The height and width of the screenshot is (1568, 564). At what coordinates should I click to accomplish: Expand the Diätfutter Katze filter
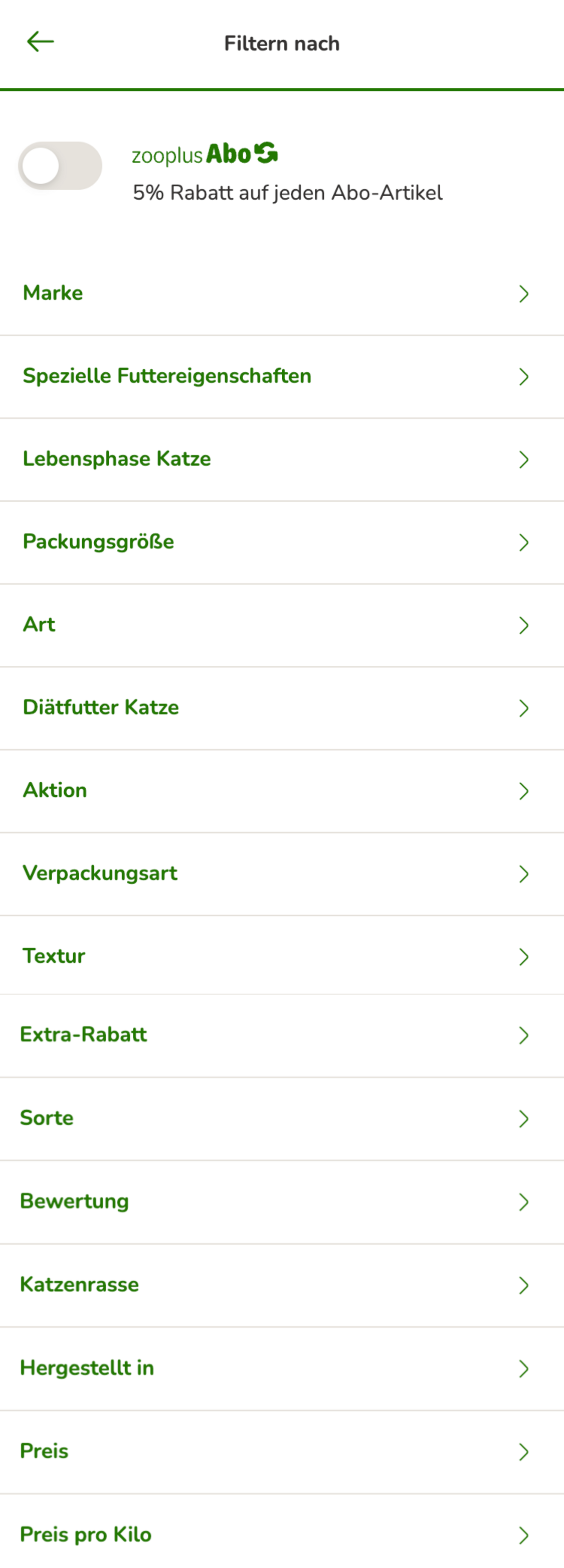(524, 708)
